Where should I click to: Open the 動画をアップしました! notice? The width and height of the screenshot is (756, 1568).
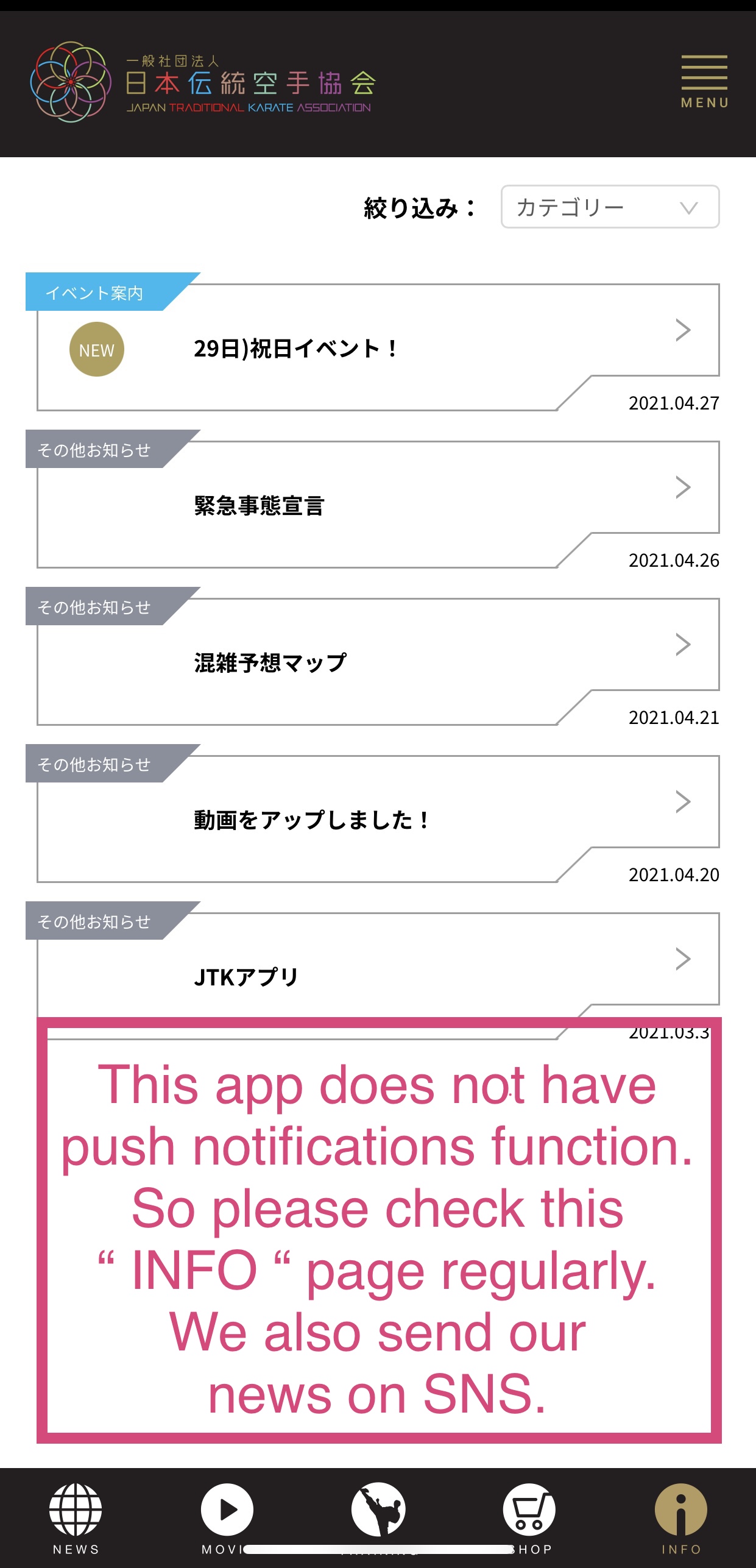[x=378, y=820]
